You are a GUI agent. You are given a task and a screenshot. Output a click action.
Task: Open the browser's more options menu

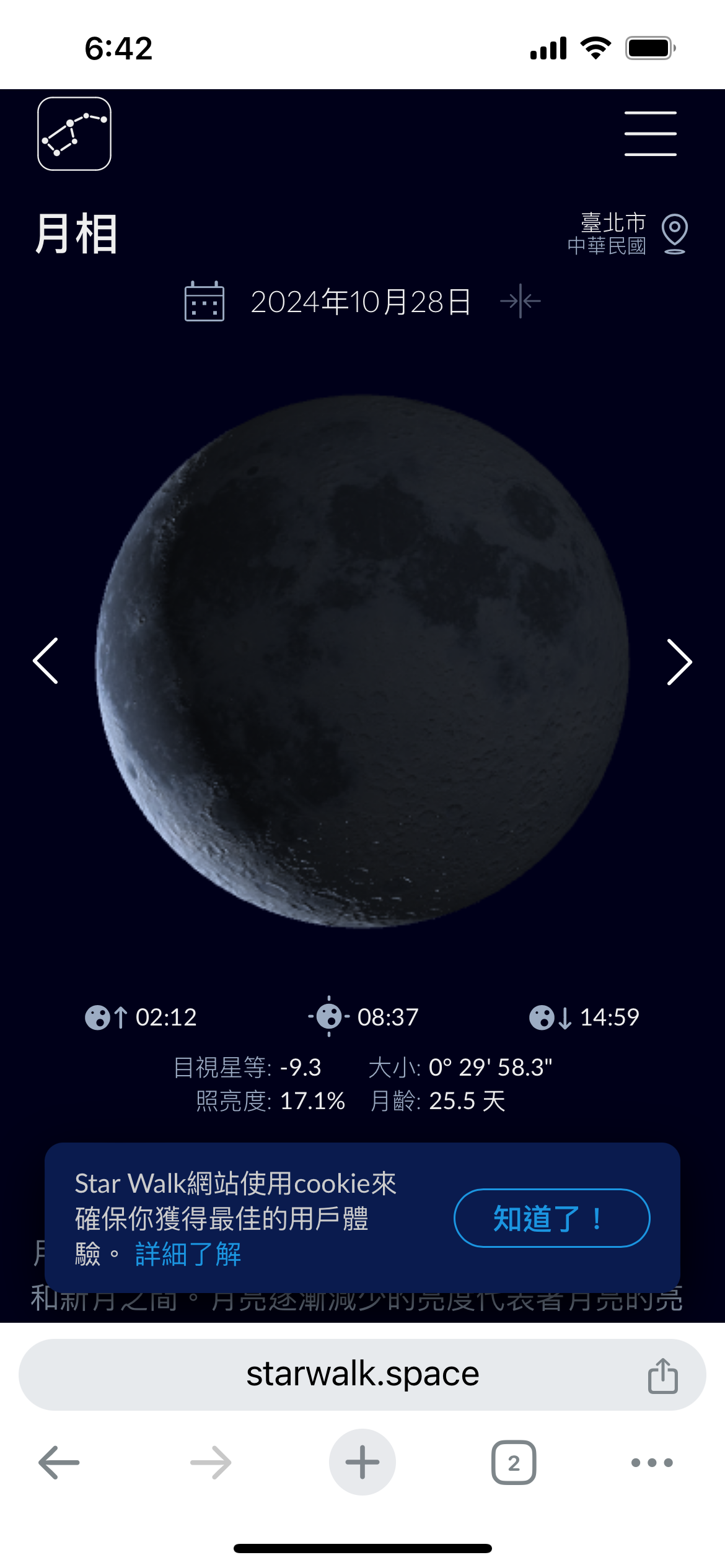point(652,1462)
